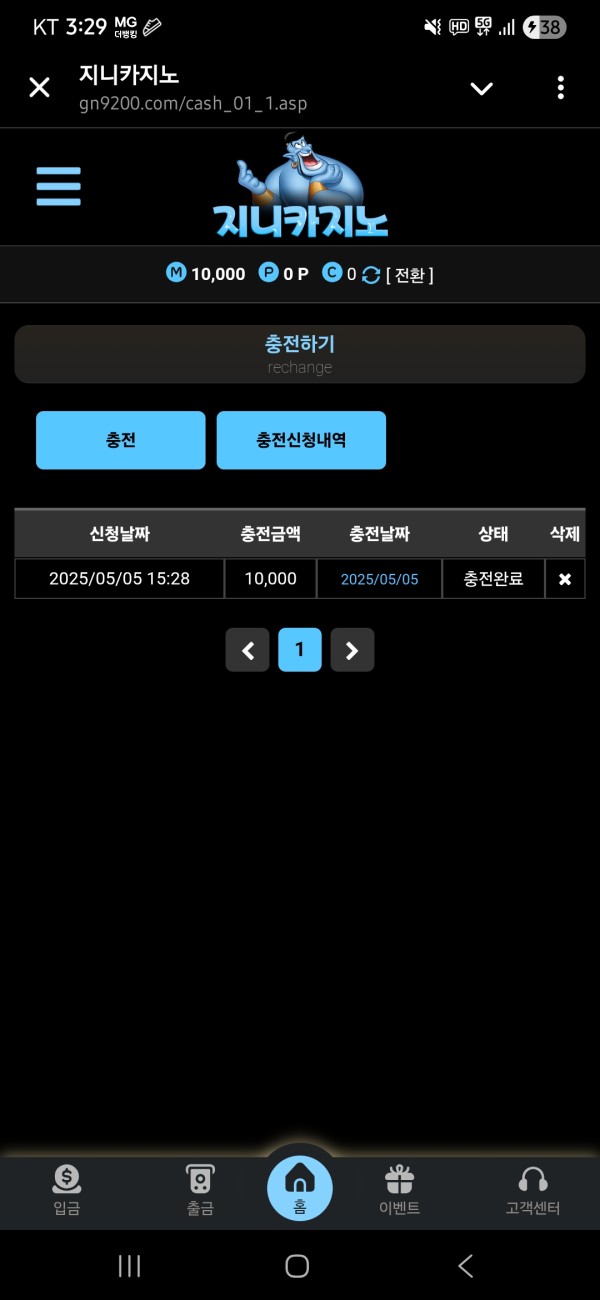Refresh the balance with the sync icon

(x=371, y=275)
